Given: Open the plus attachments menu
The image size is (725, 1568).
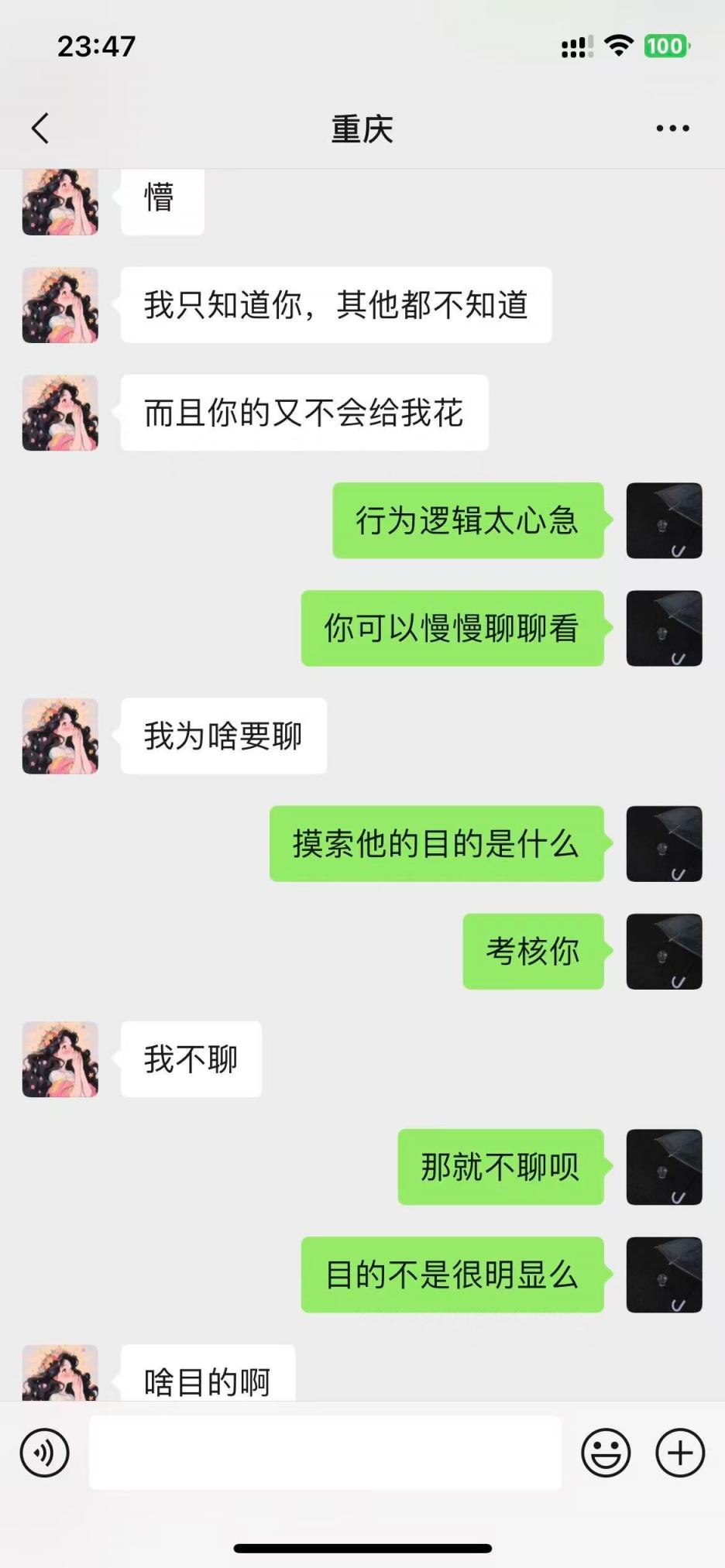Looking at the screenshot, I should tap(680, 1453).
